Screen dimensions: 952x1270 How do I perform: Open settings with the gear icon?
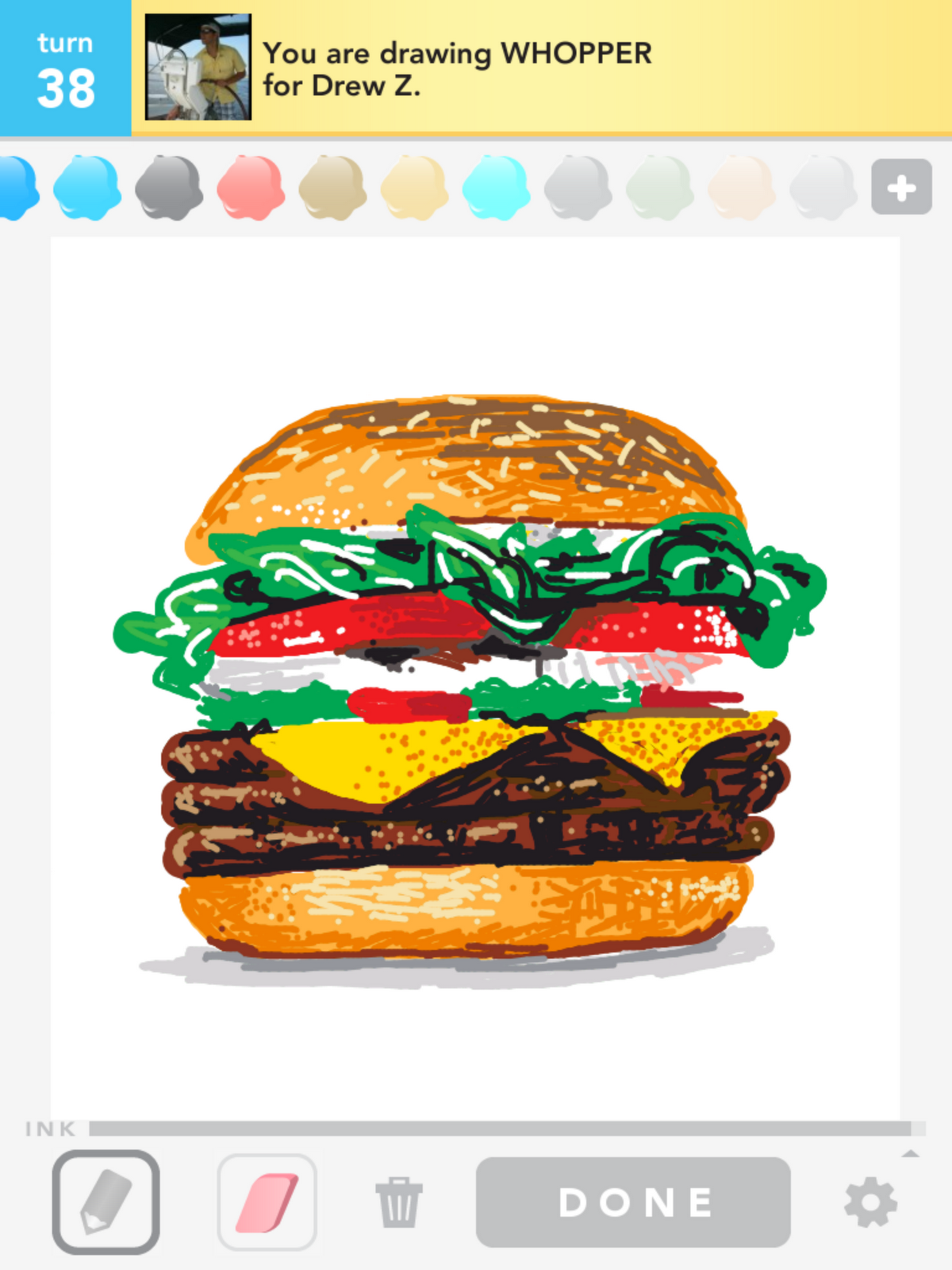pyautogui.click(x=870, y=1202)
